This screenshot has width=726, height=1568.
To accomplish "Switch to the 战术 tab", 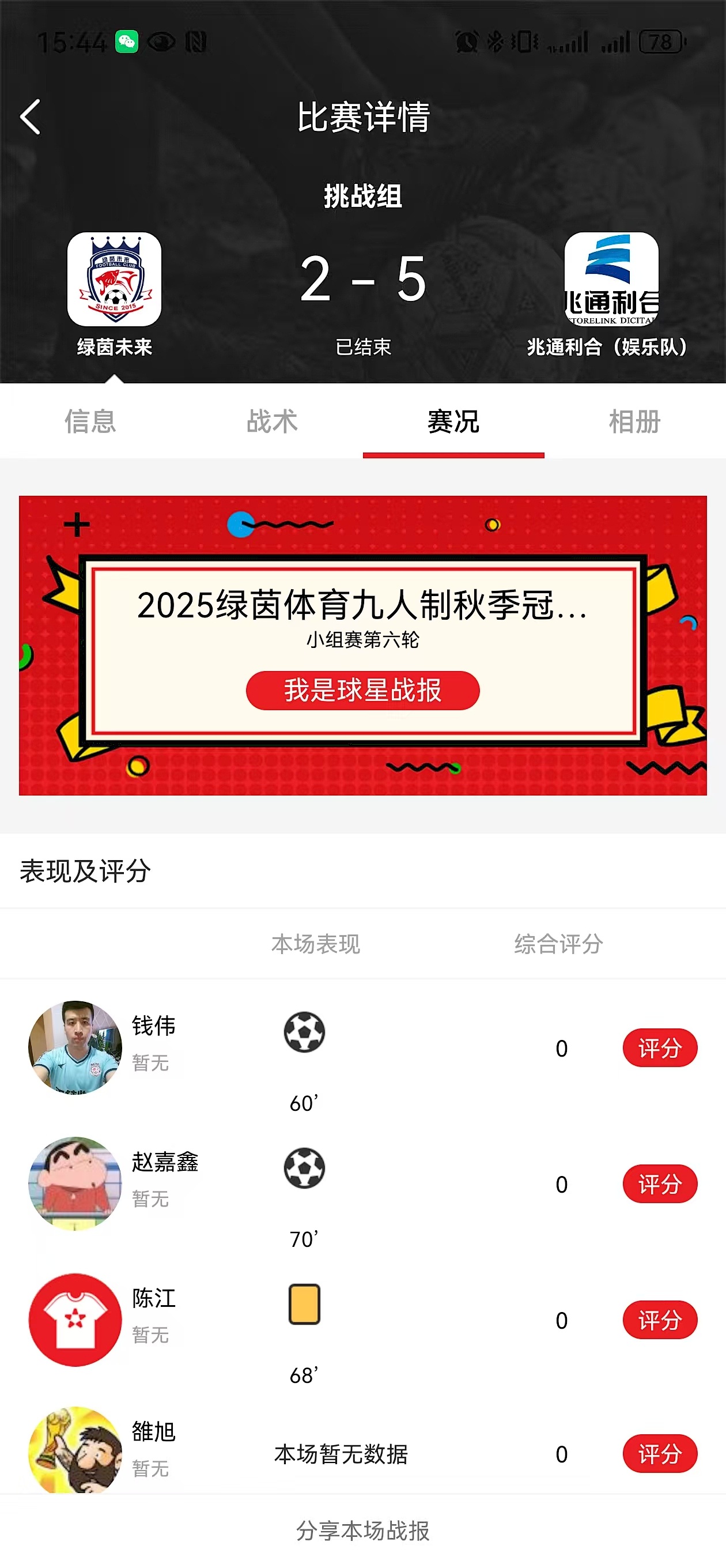I will (x=271, y=421).
